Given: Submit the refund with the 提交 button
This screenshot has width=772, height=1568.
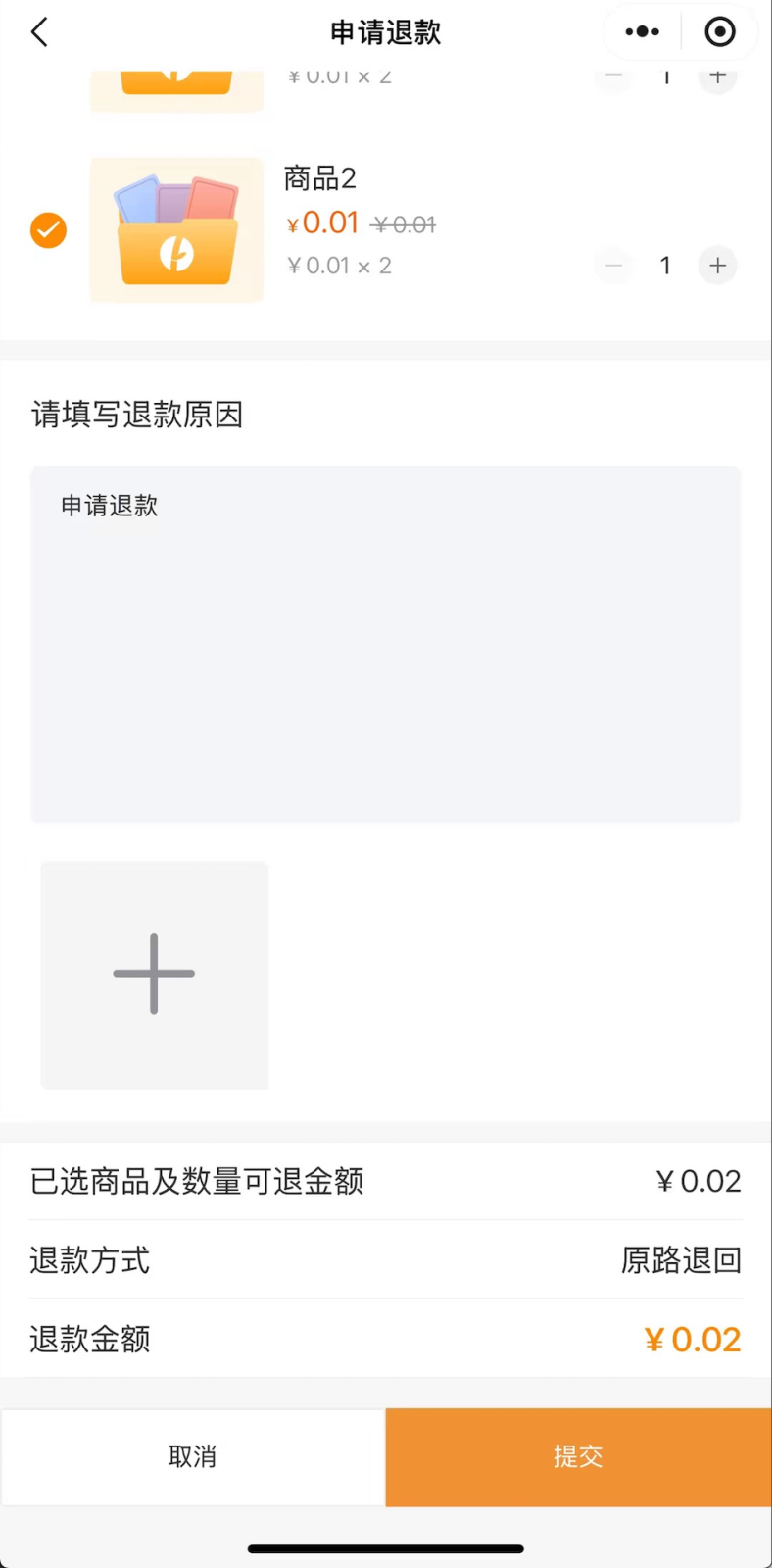Looking at the screenshot, I should tap(578, 1456).
